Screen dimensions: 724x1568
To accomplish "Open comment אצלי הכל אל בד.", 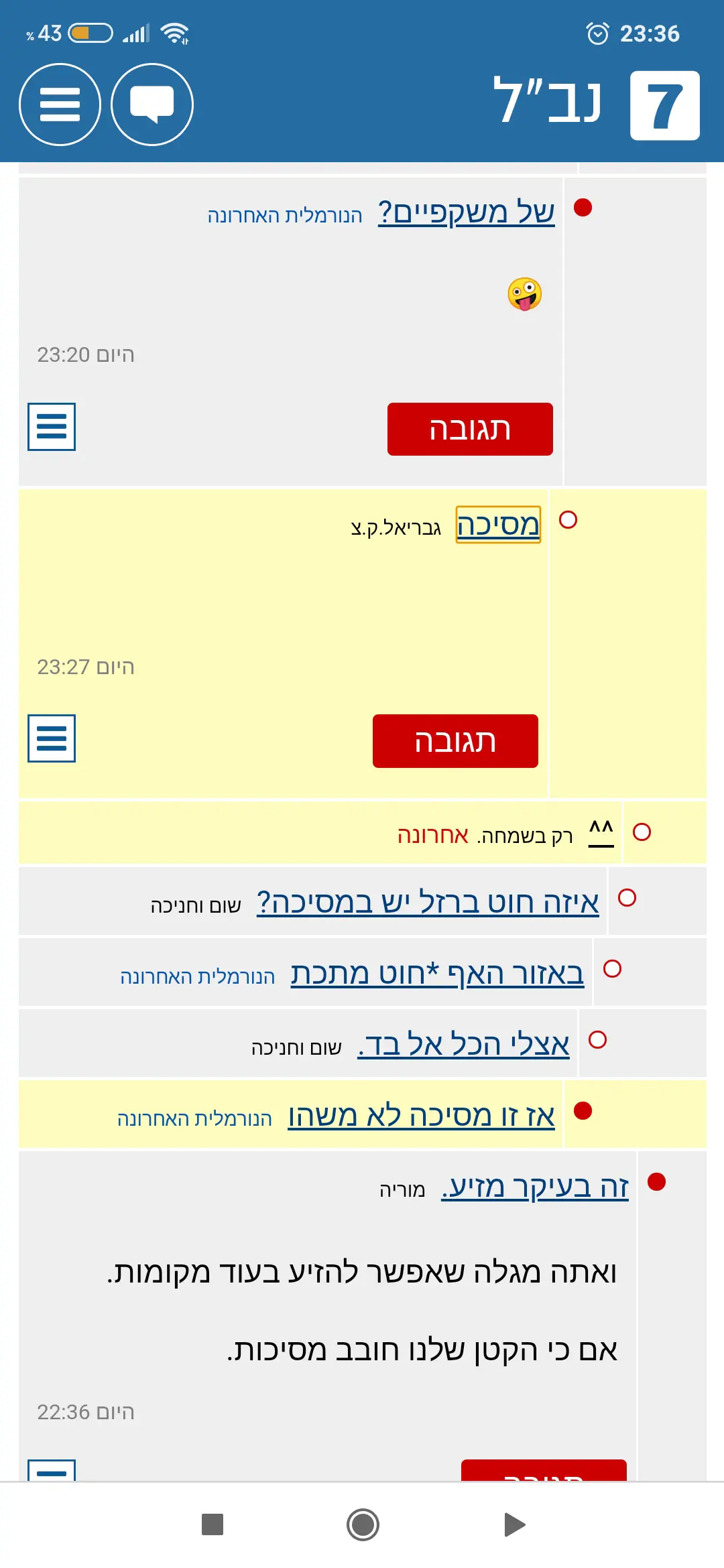I will click(463, 1045).
